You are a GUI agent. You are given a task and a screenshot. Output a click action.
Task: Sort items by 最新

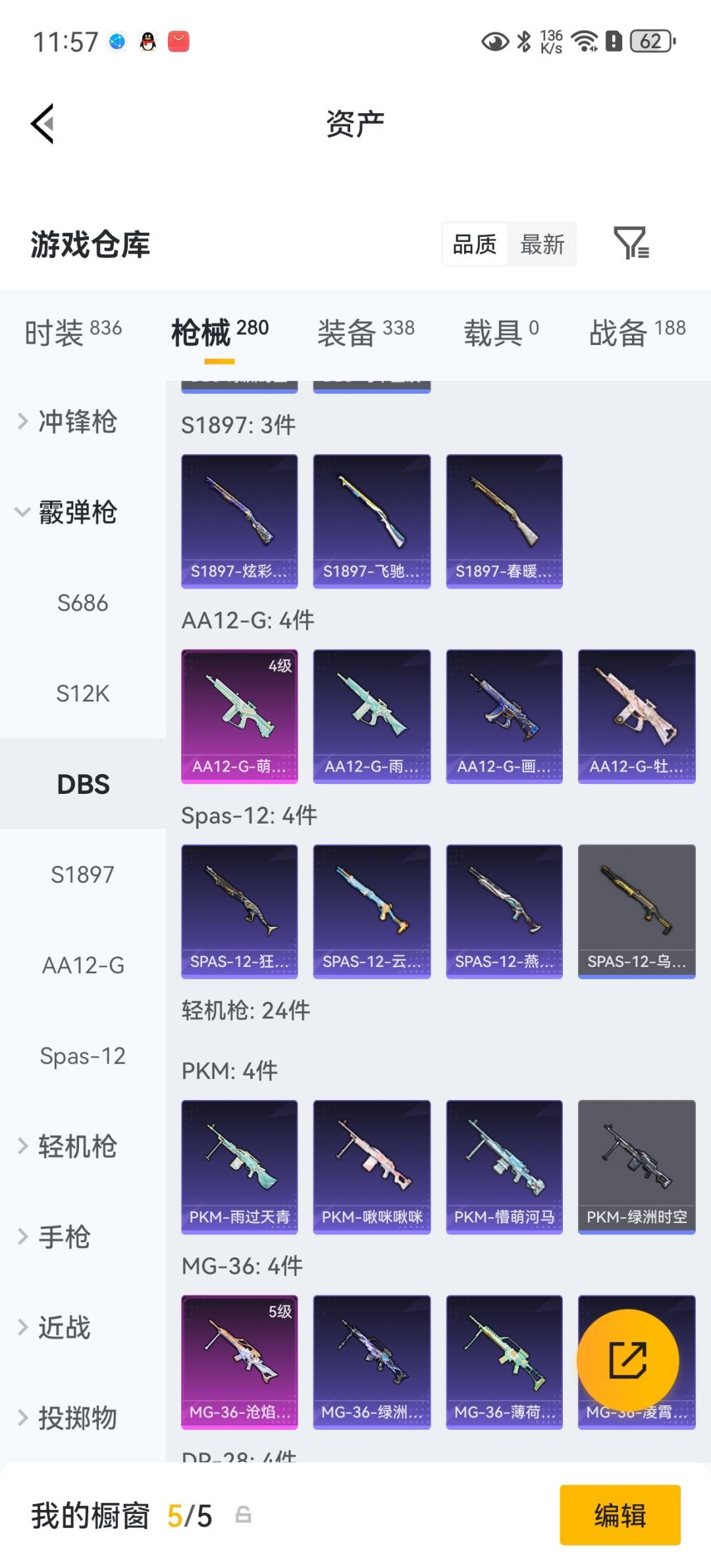click(x=542, y=244)
